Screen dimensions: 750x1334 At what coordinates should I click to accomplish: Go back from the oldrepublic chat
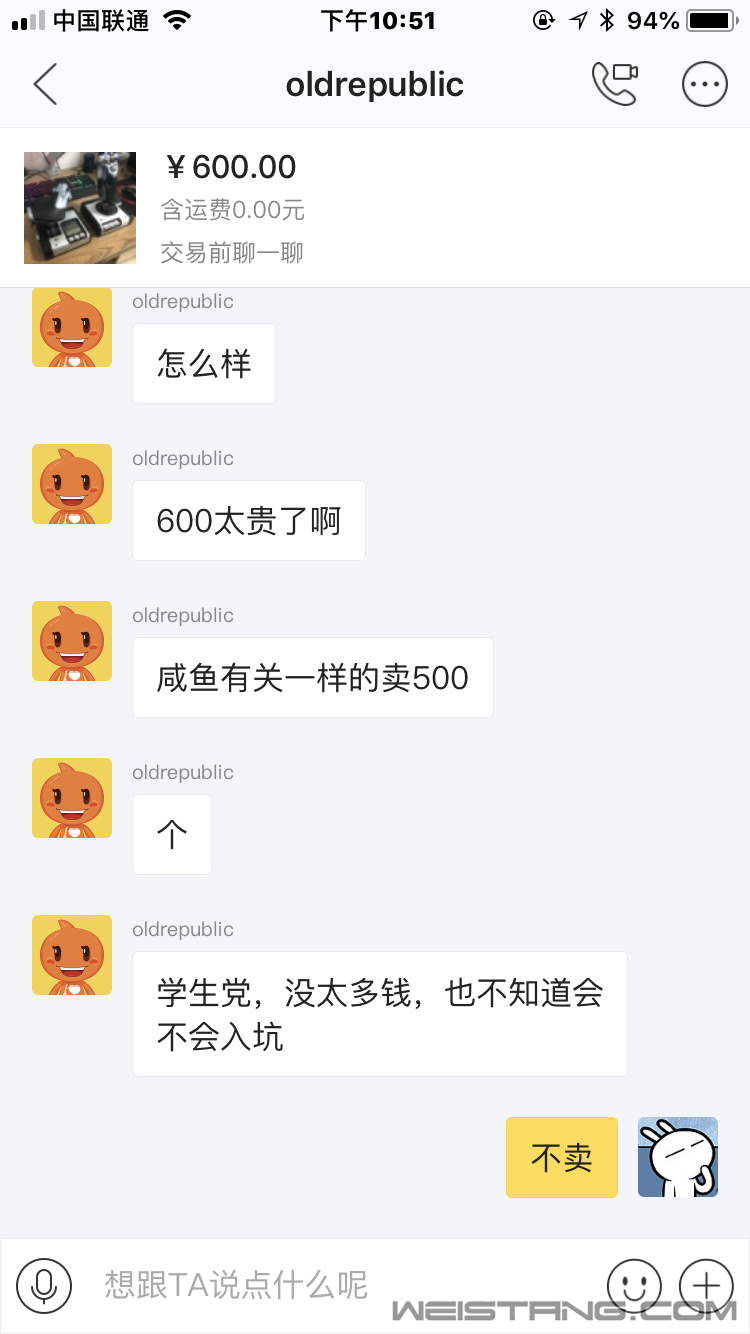pyautogui.click(x=45, y=85)
